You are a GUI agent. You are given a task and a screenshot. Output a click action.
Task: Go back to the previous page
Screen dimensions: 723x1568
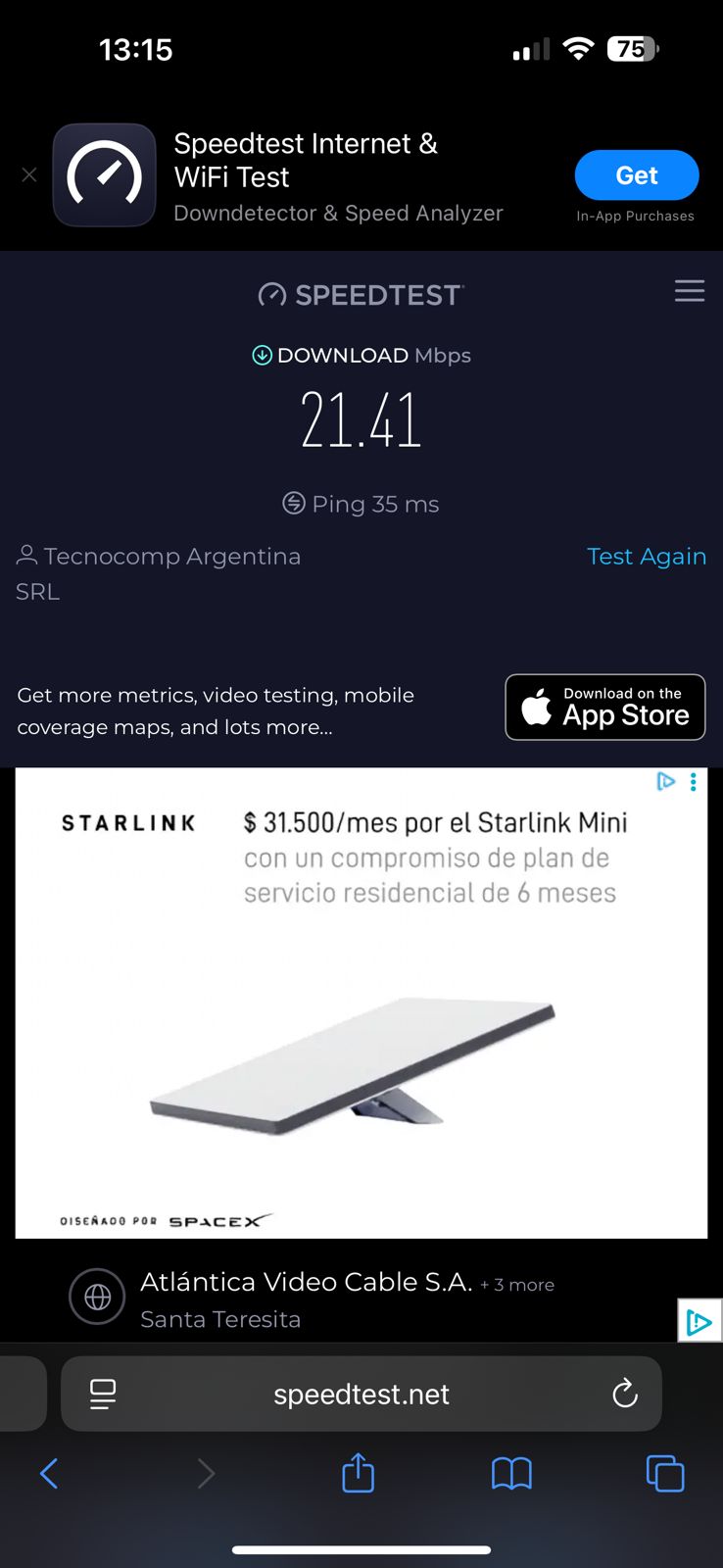[49, 1473]
